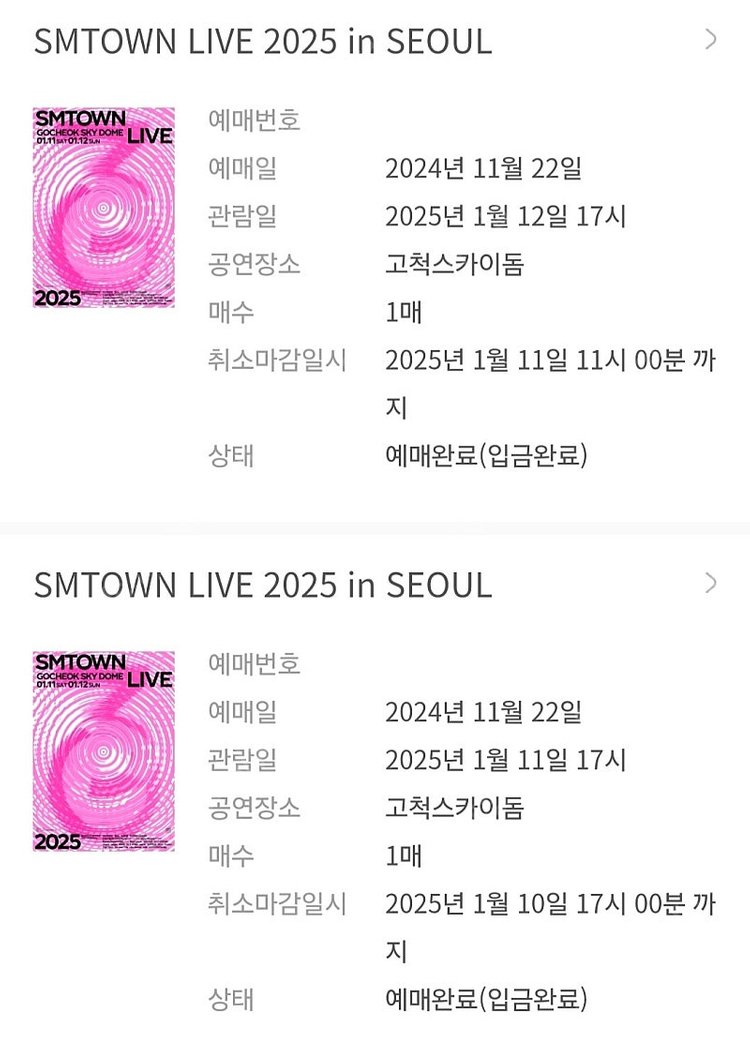Viewport: 750px width, 1039px height.
Task: Open details arrow next to first concert title
Action: pyautogui.click(x=711, y=40)
